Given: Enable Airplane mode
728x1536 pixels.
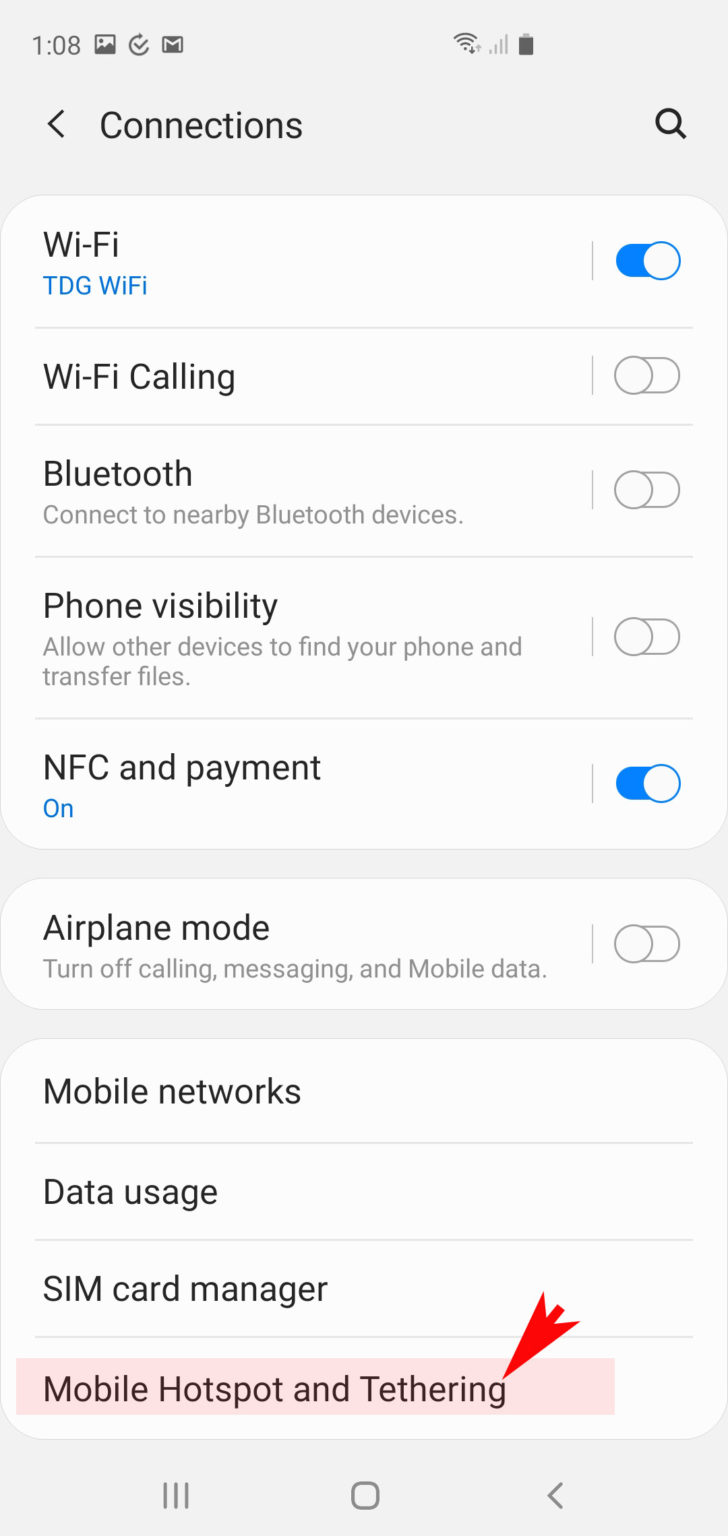Looking at the screenshot, I should (x=646, y=943).
